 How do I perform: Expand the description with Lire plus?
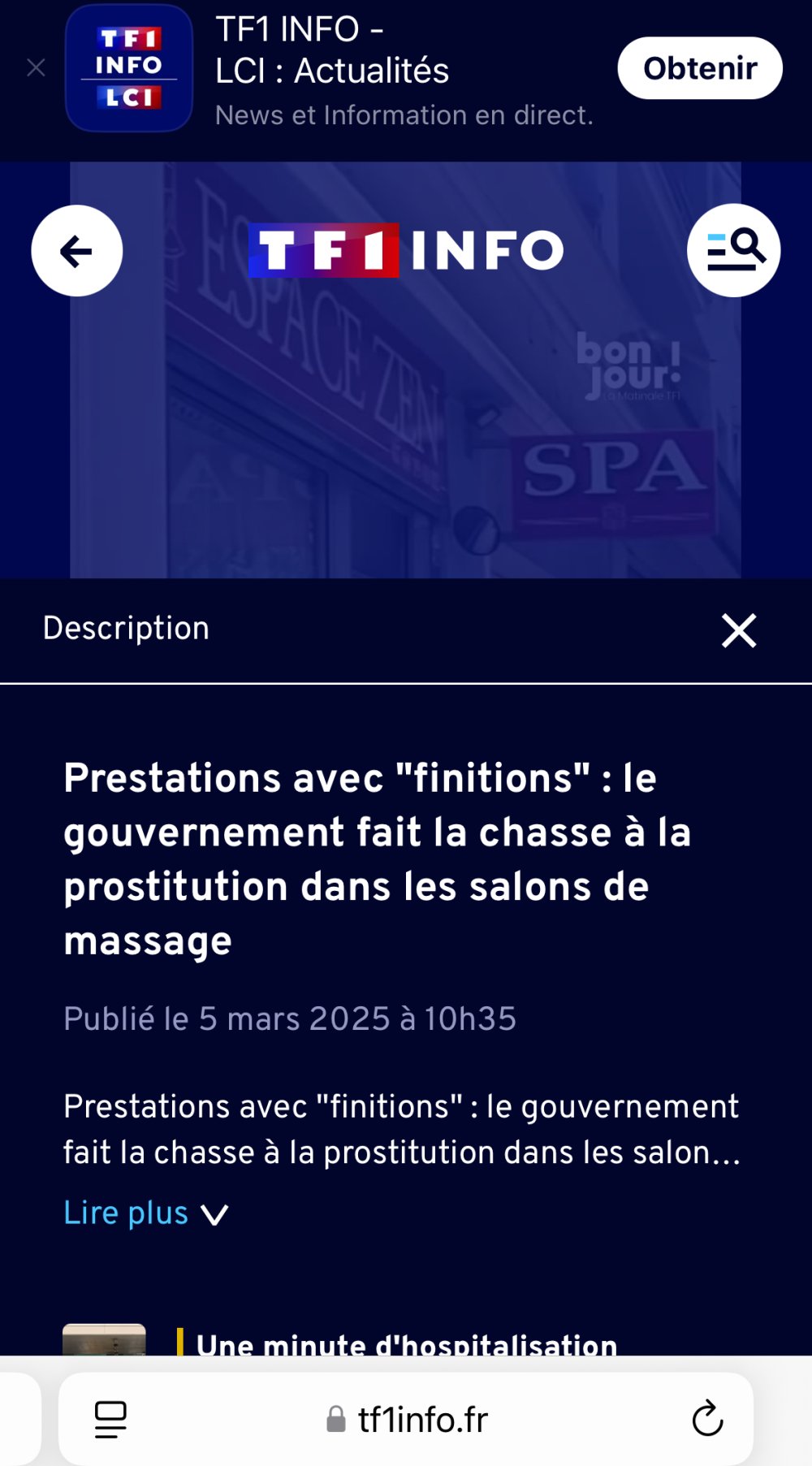pos(146,1213)
